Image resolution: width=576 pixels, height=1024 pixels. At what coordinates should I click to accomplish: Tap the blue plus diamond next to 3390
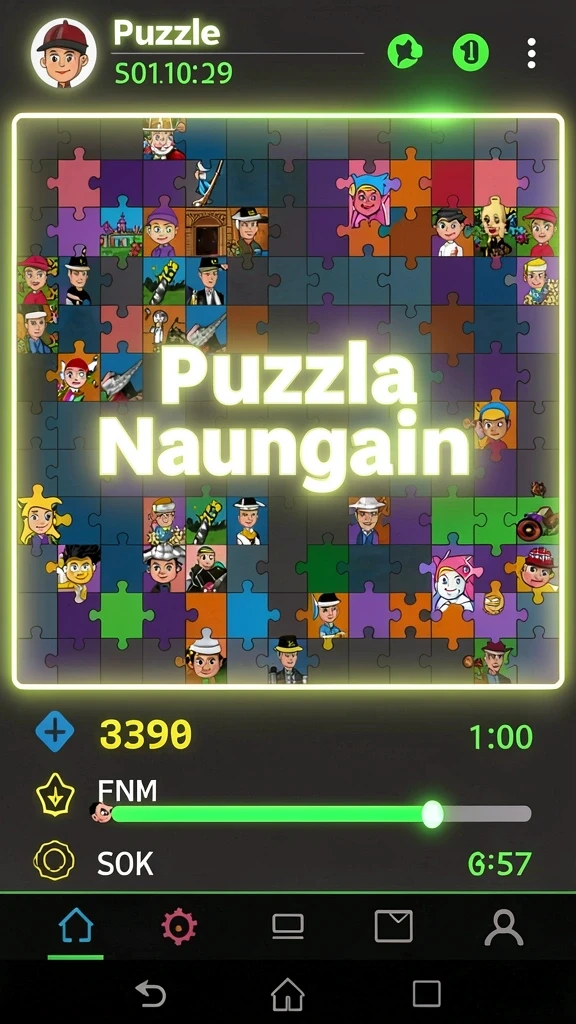tap(54, 732)
